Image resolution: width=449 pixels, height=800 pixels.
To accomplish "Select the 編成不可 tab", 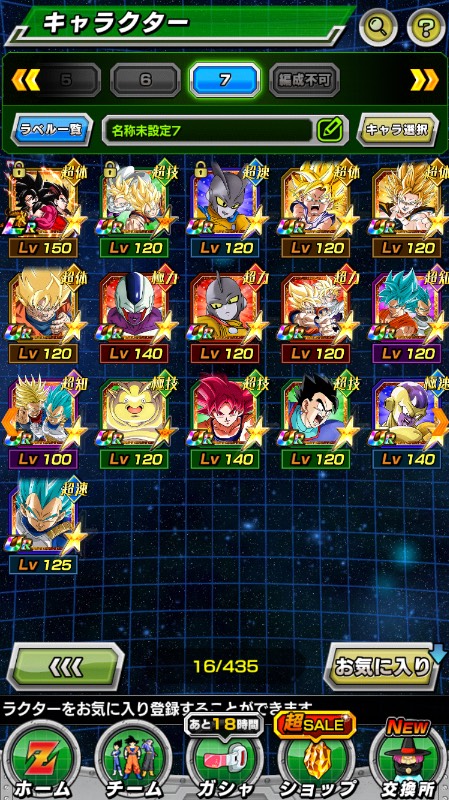I will point(304,80).
